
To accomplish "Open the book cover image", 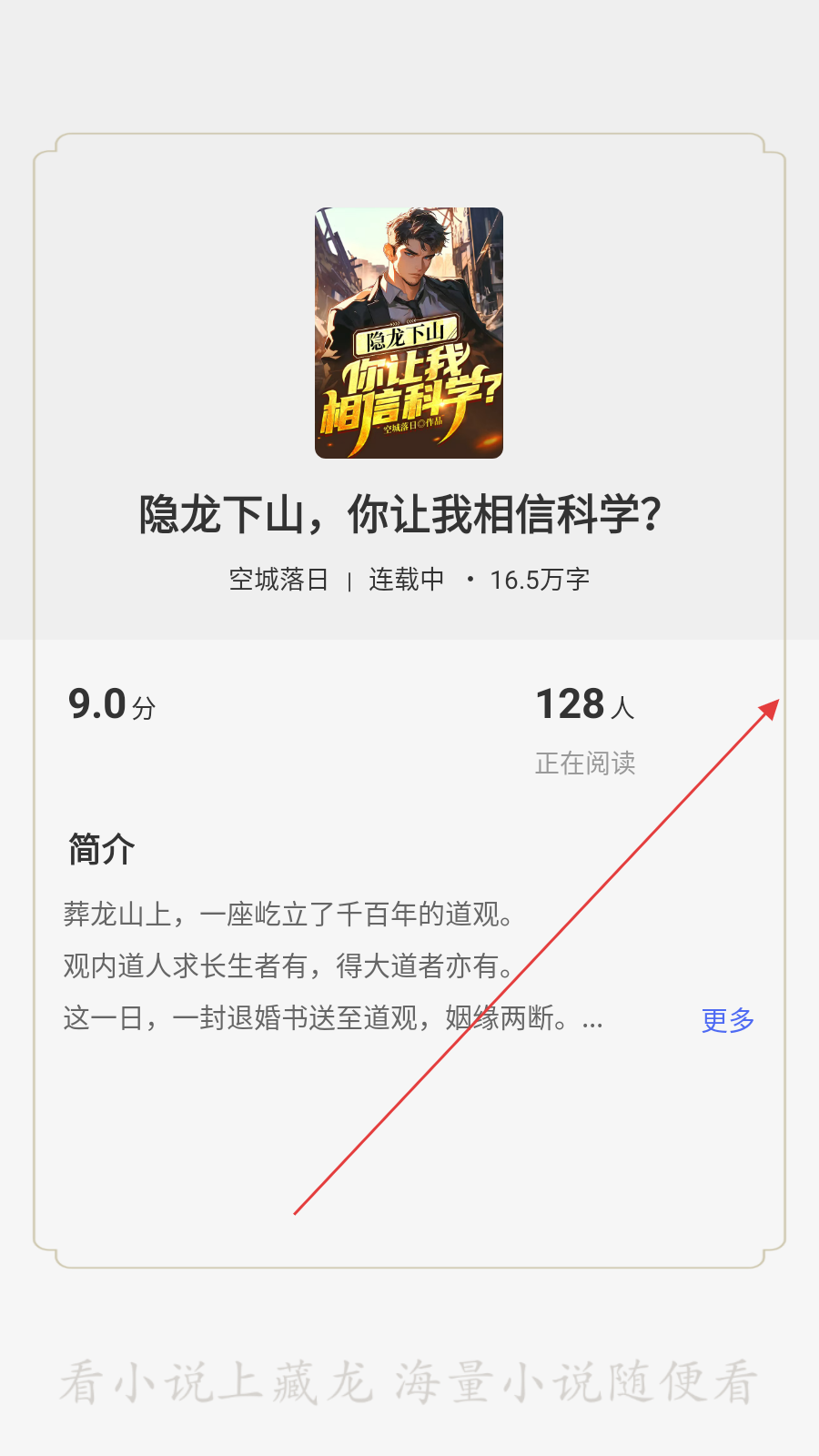I will (409, 333).
